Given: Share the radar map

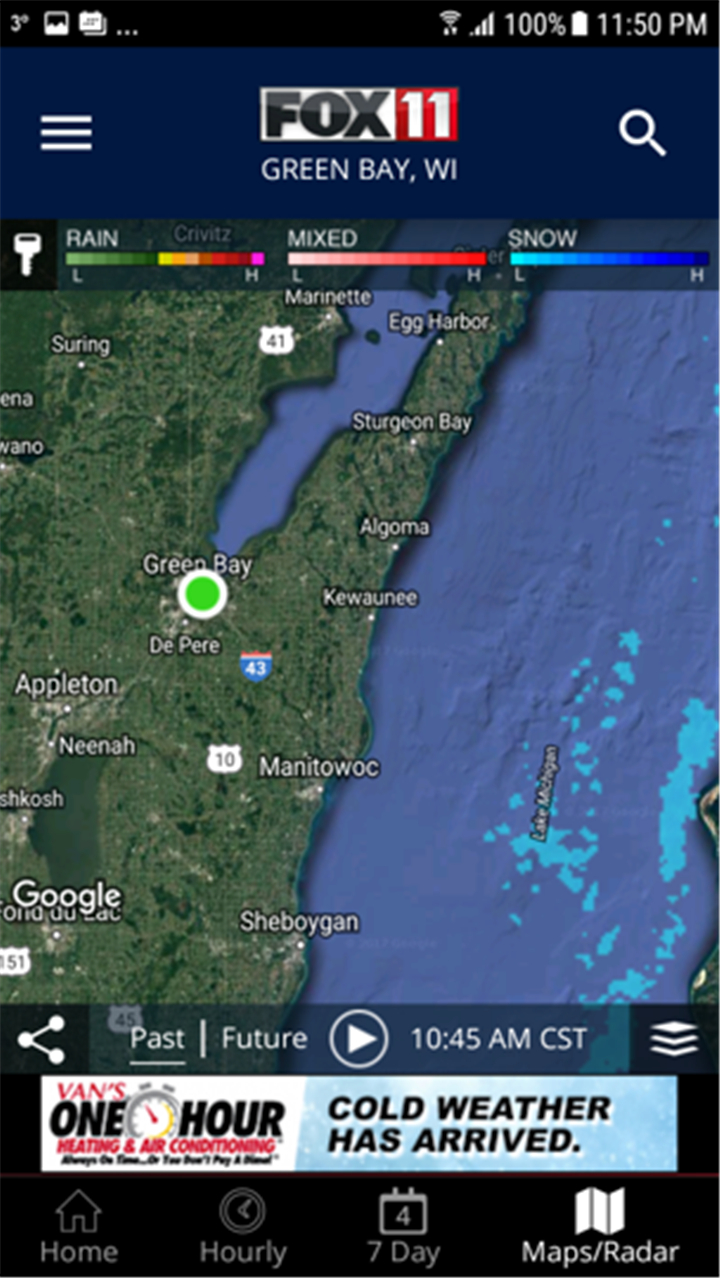Looking at the screenshot, I should click(42, 1039).
